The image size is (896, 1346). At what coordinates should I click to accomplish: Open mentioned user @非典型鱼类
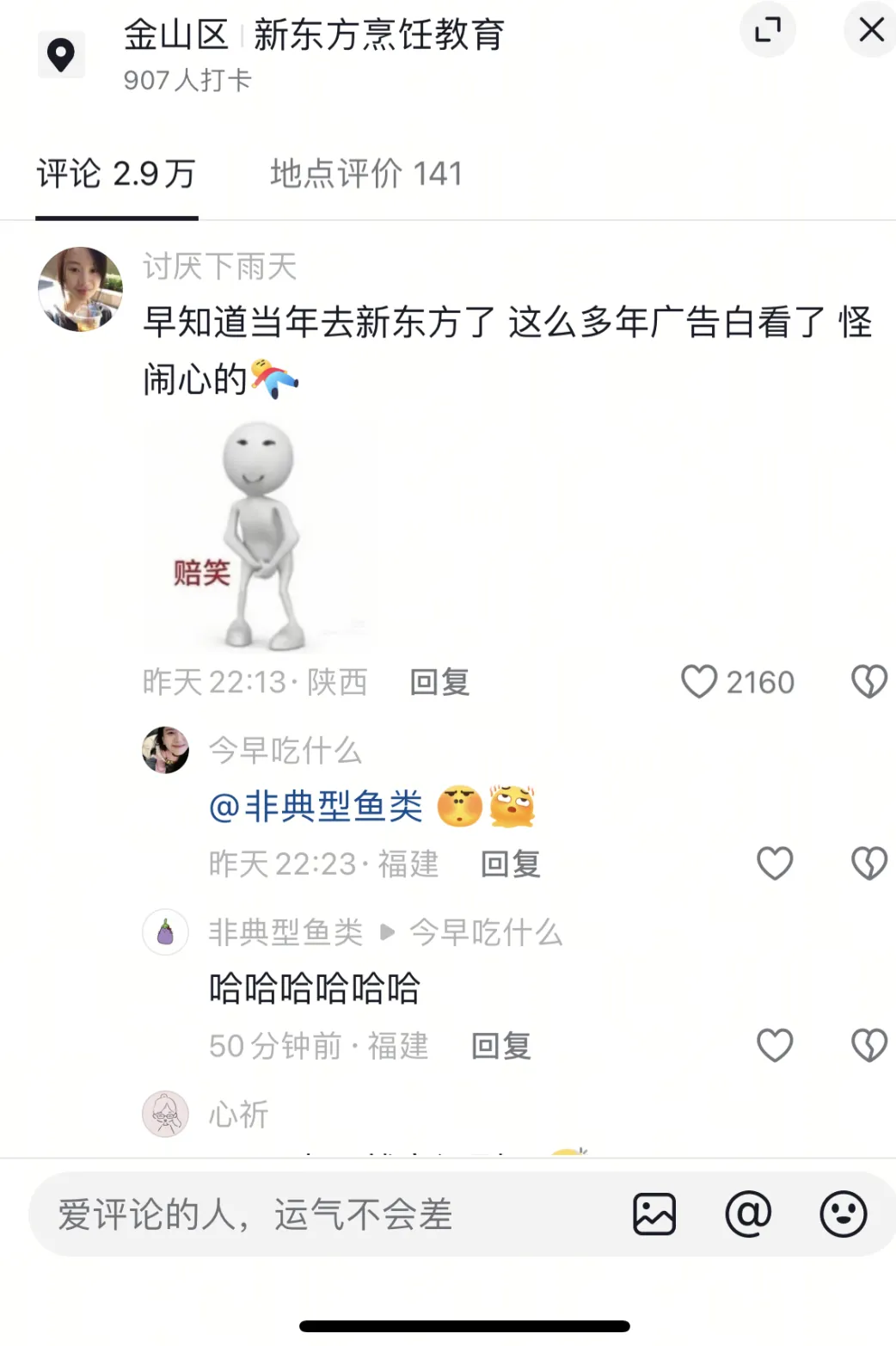(x=316, y=807)
